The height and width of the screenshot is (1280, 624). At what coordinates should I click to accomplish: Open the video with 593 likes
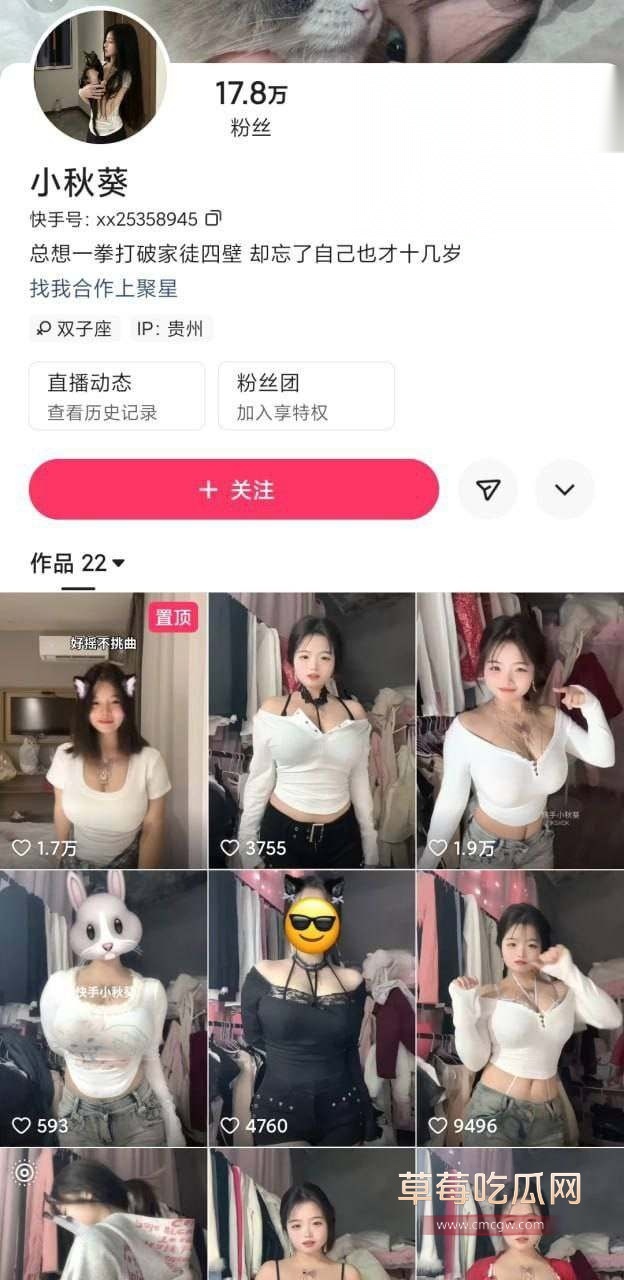tap(104, 1008)
